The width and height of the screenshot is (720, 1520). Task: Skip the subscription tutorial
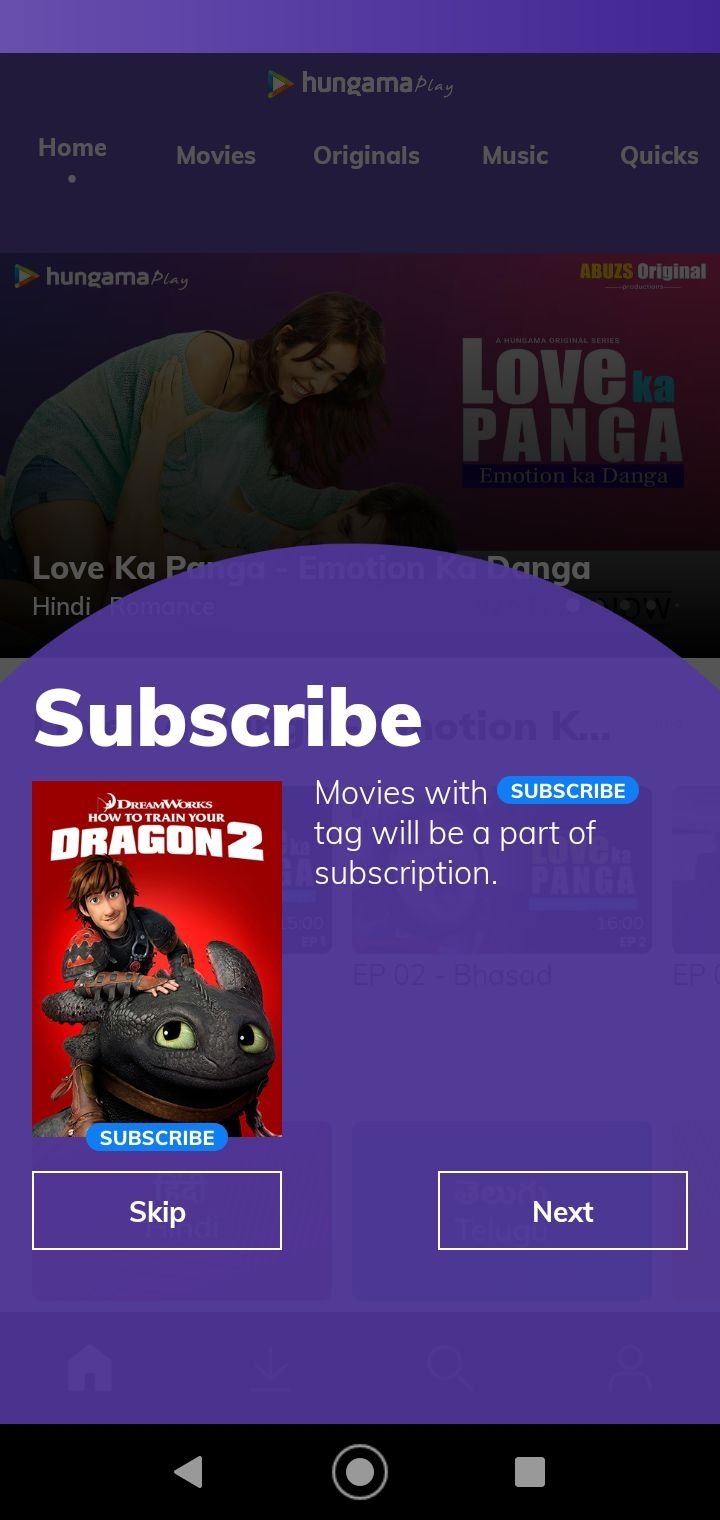(157, 1210)
